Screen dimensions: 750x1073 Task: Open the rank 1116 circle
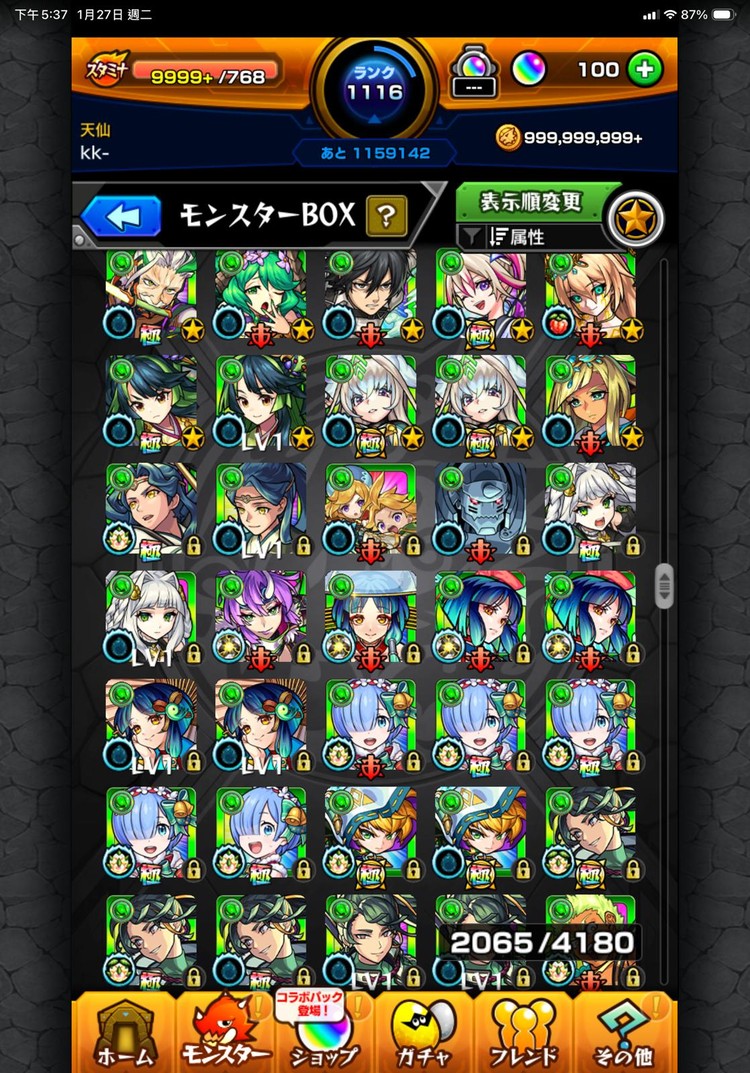coord(374,88)
